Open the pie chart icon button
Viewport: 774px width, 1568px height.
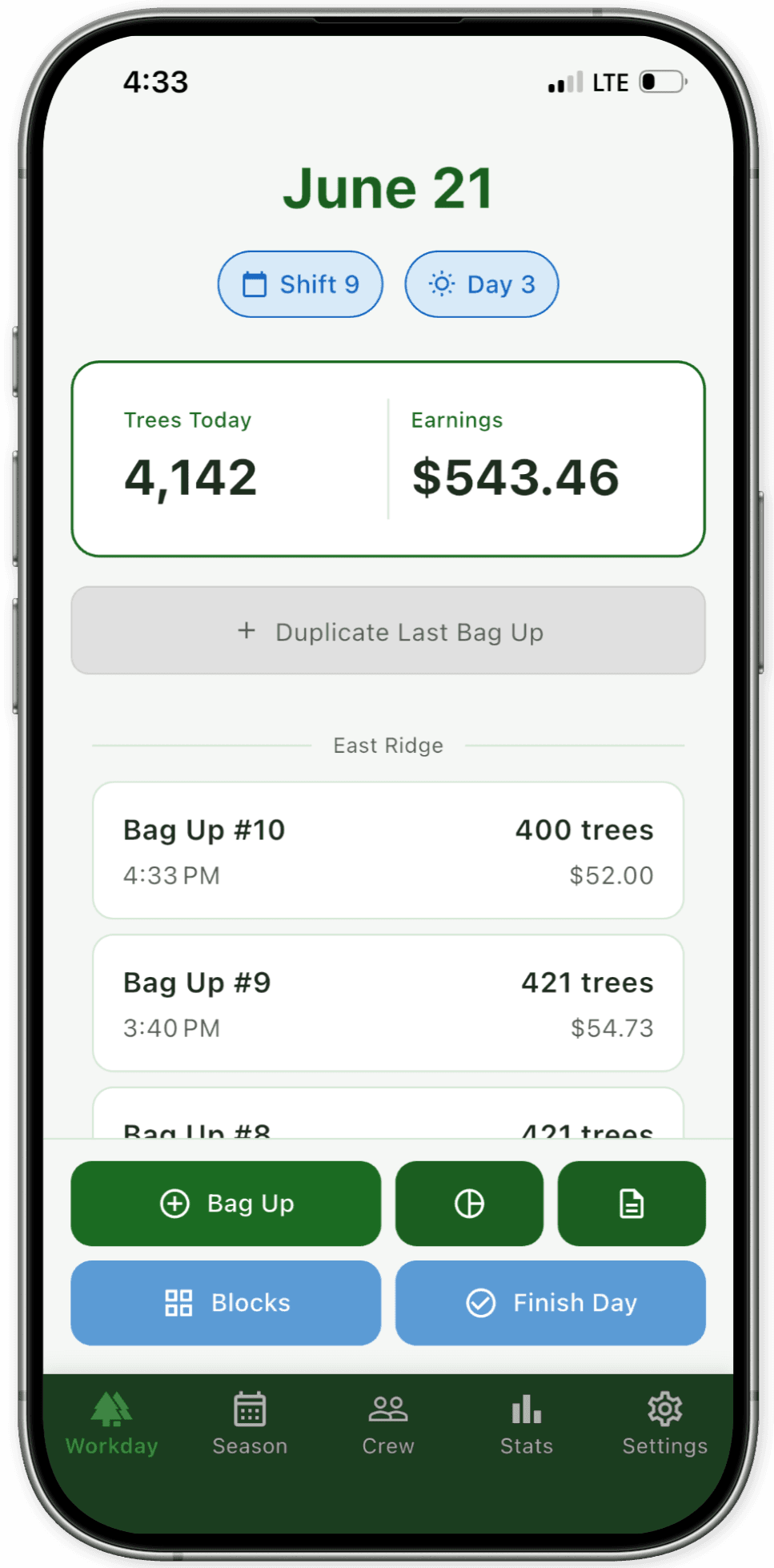click(469, 1204)
